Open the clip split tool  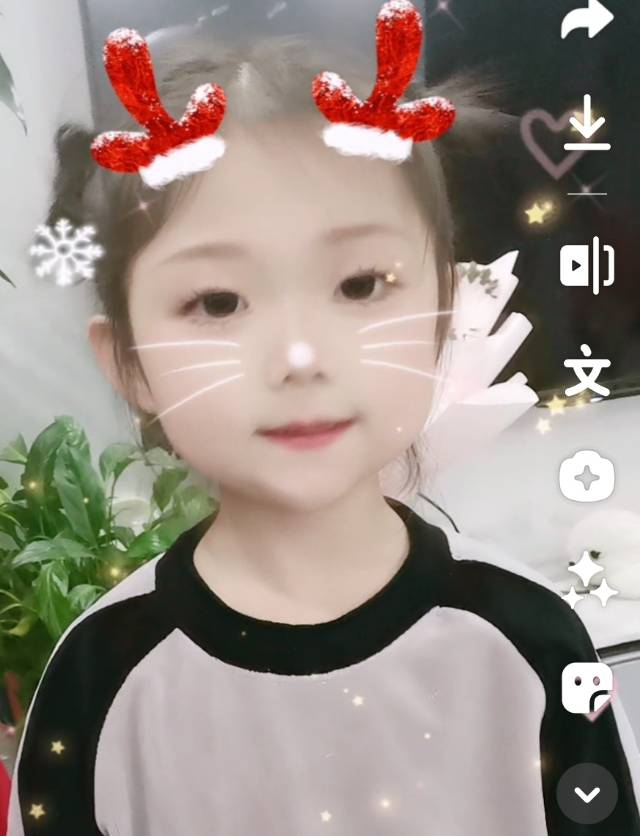[x=587, y=265]
